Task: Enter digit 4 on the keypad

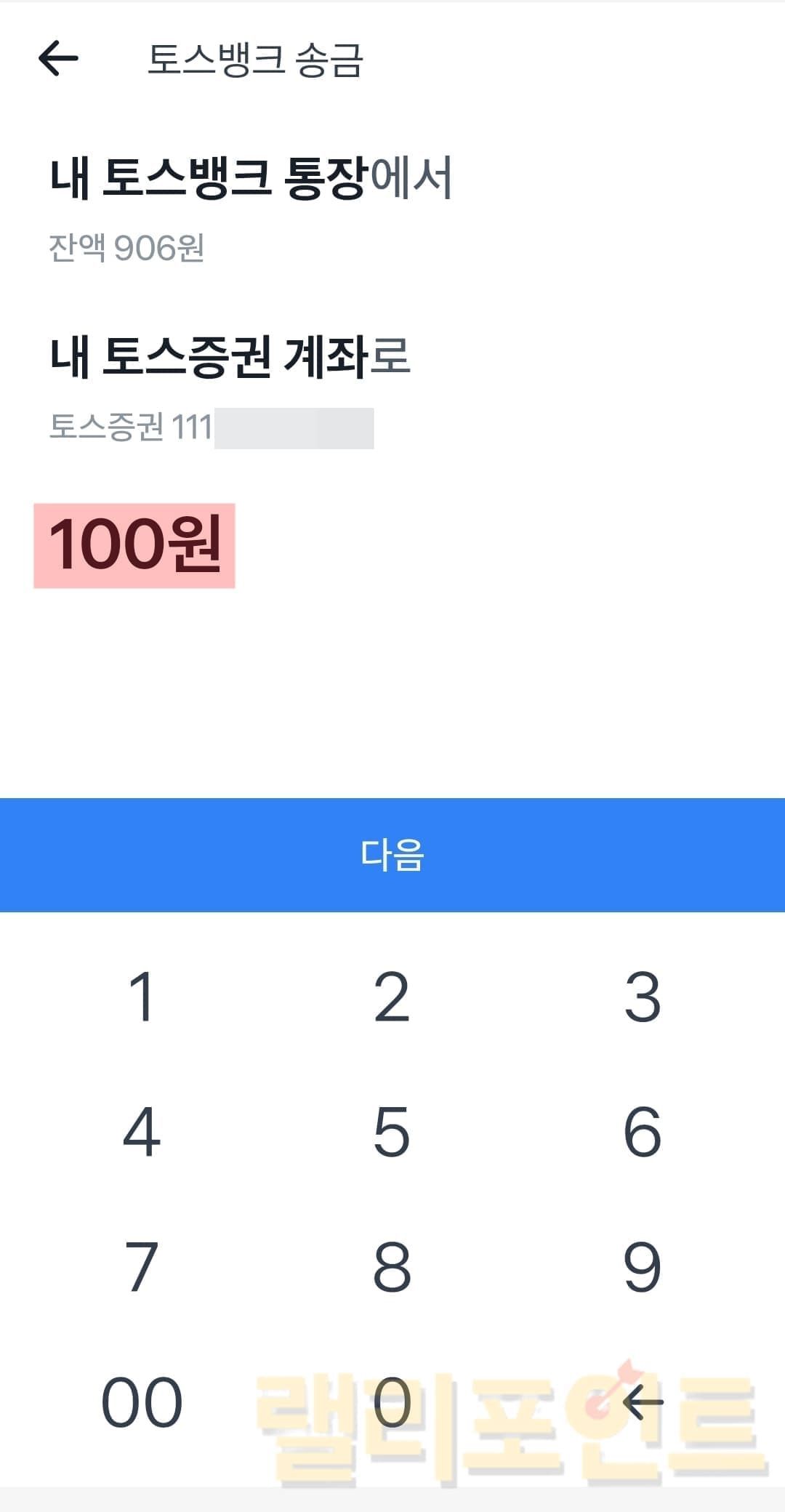Action: pos(142,1132)
